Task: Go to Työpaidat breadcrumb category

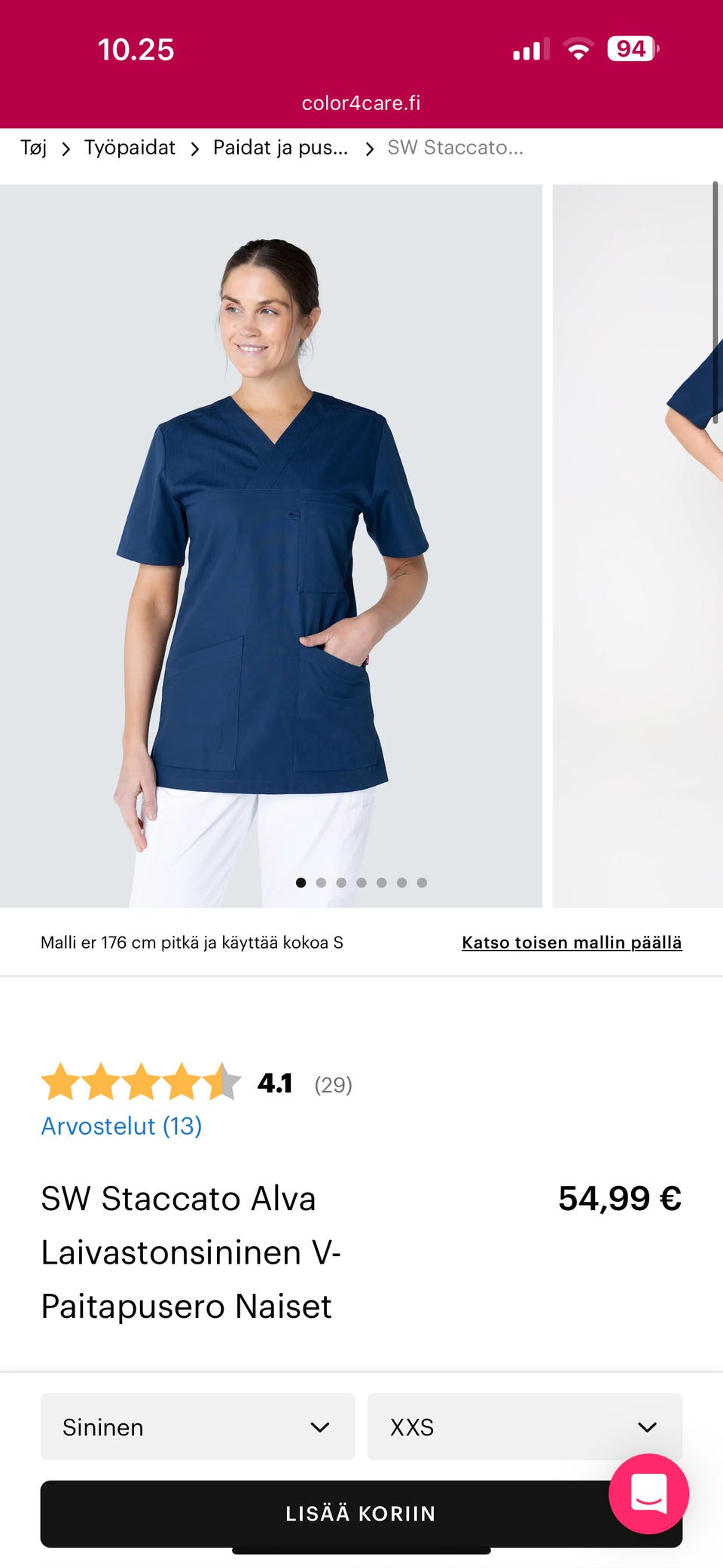Action: (130, 148)
